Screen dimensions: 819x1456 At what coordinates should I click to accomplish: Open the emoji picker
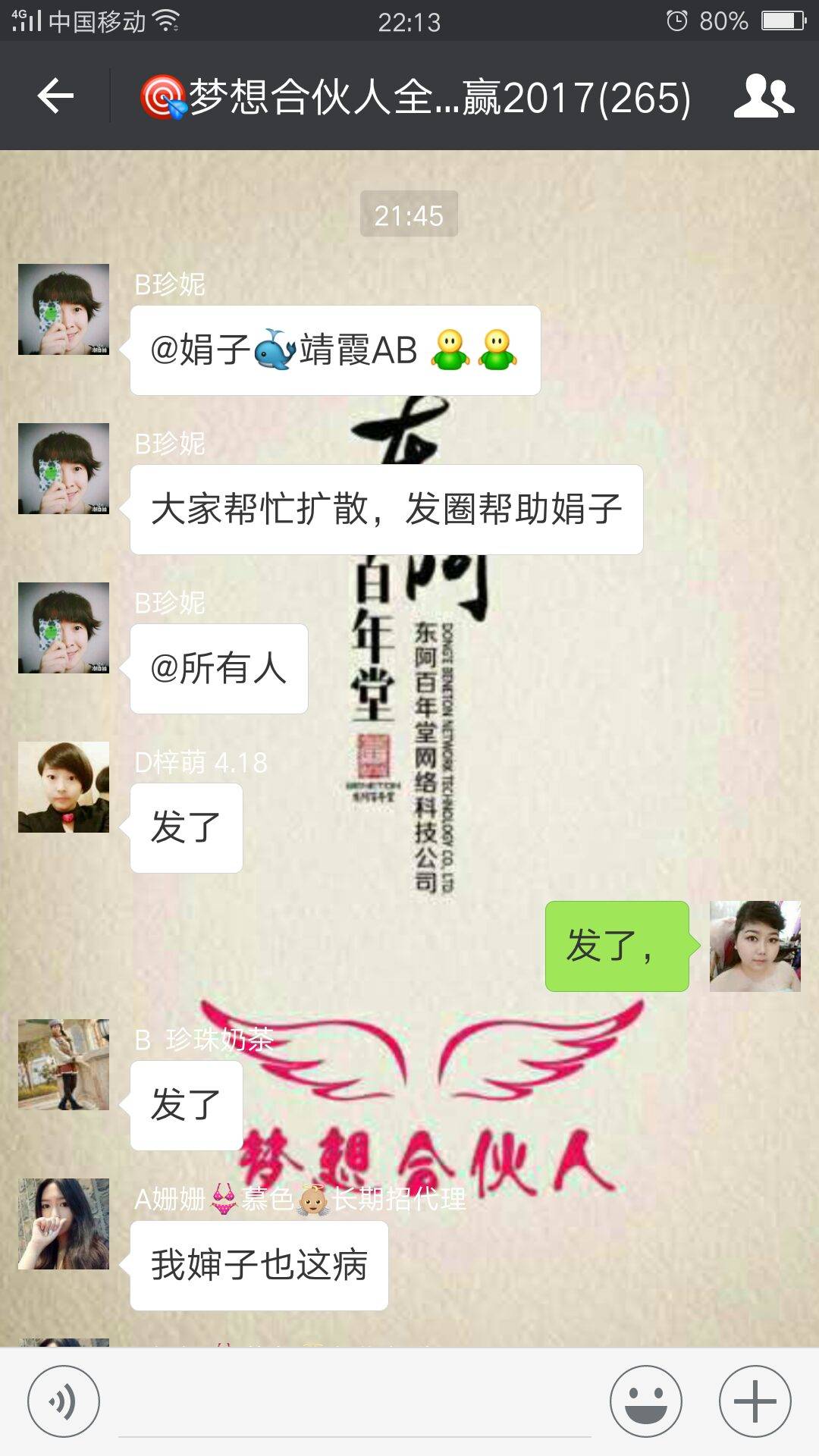(x=646, y=1401)
